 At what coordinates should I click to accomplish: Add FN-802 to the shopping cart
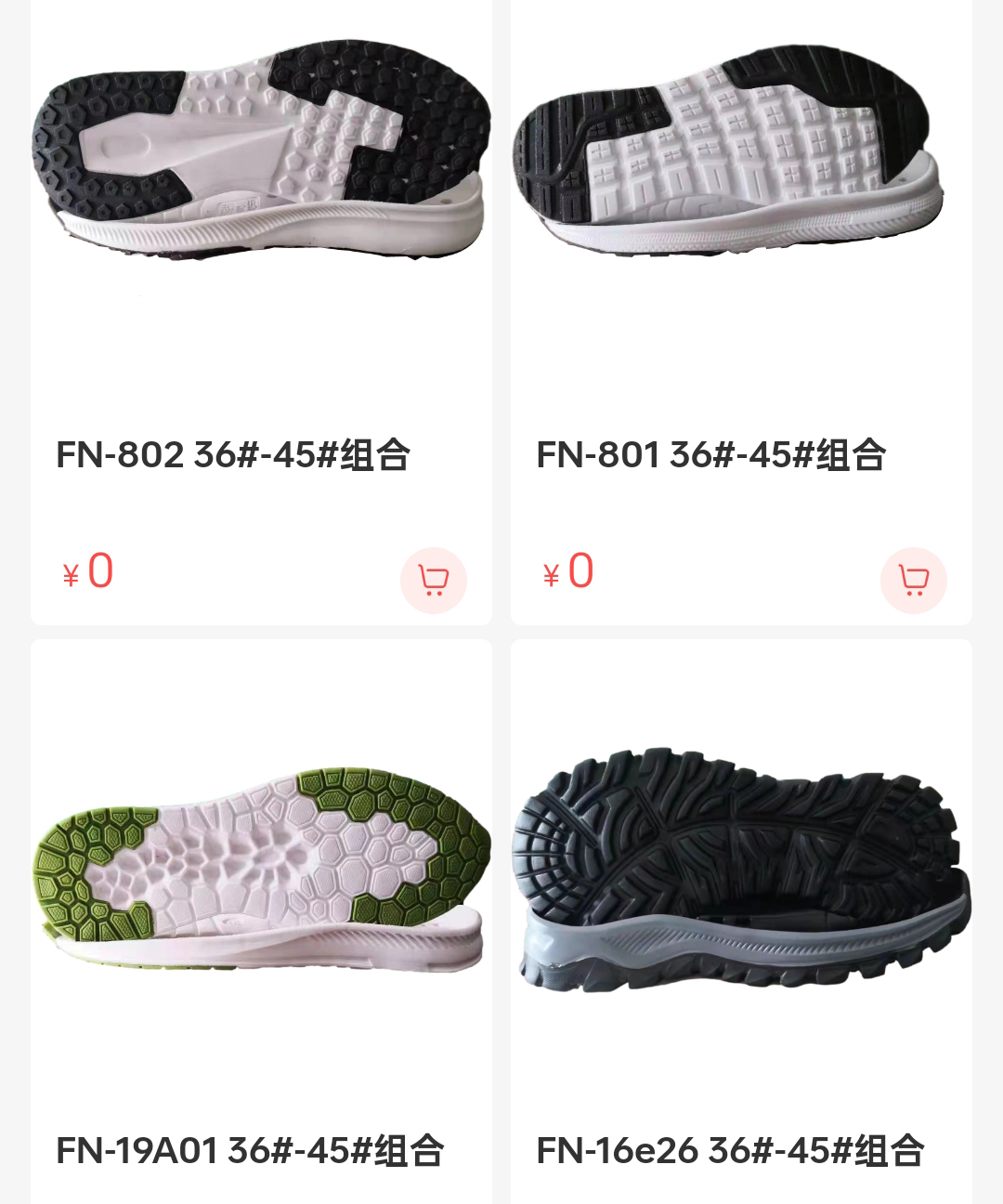pos(433,581)
